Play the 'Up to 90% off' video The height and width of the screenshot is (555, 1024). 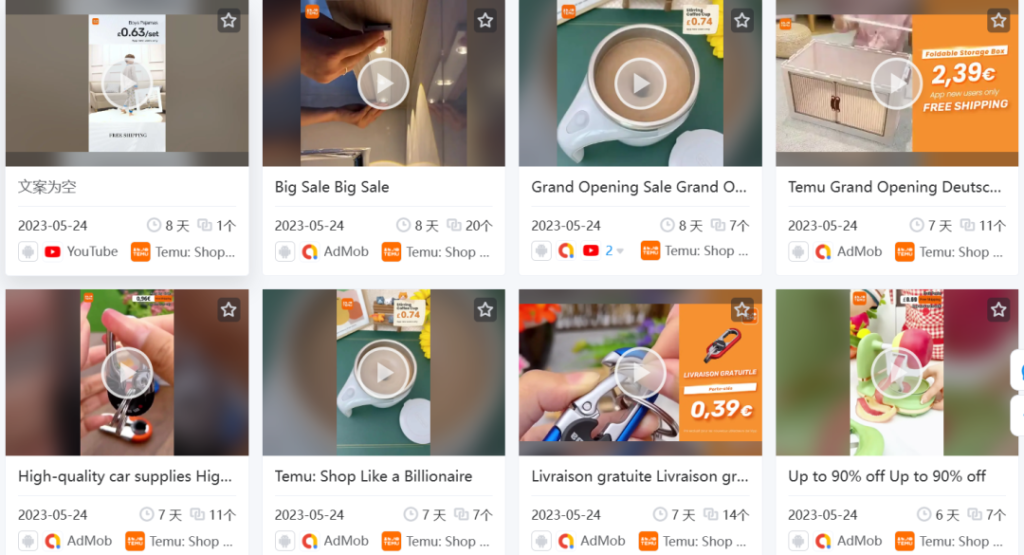[x=897, y=373]
